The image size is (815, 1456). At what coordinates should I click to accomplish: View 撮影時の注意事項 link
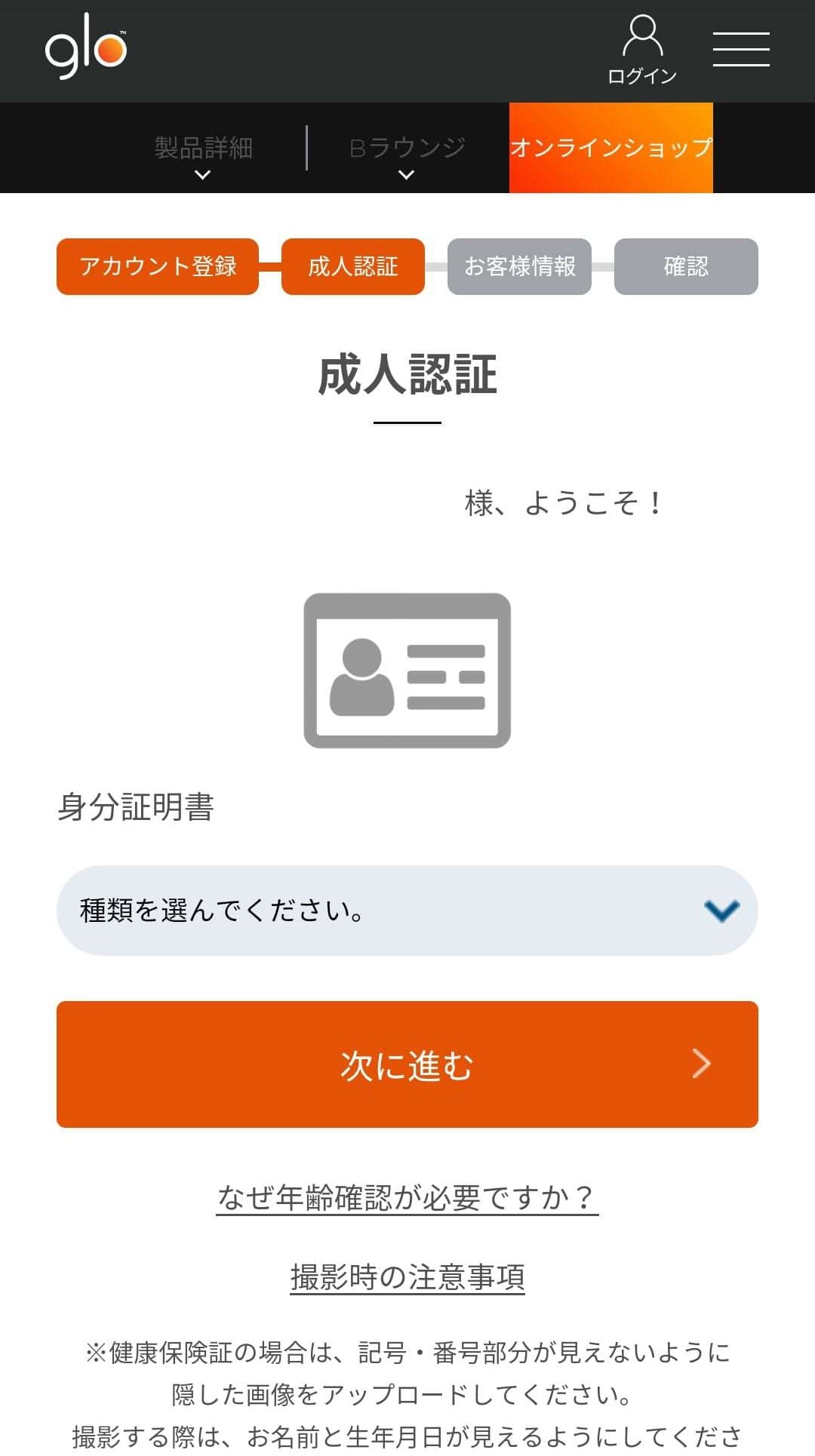click(x=407, y=1276)
